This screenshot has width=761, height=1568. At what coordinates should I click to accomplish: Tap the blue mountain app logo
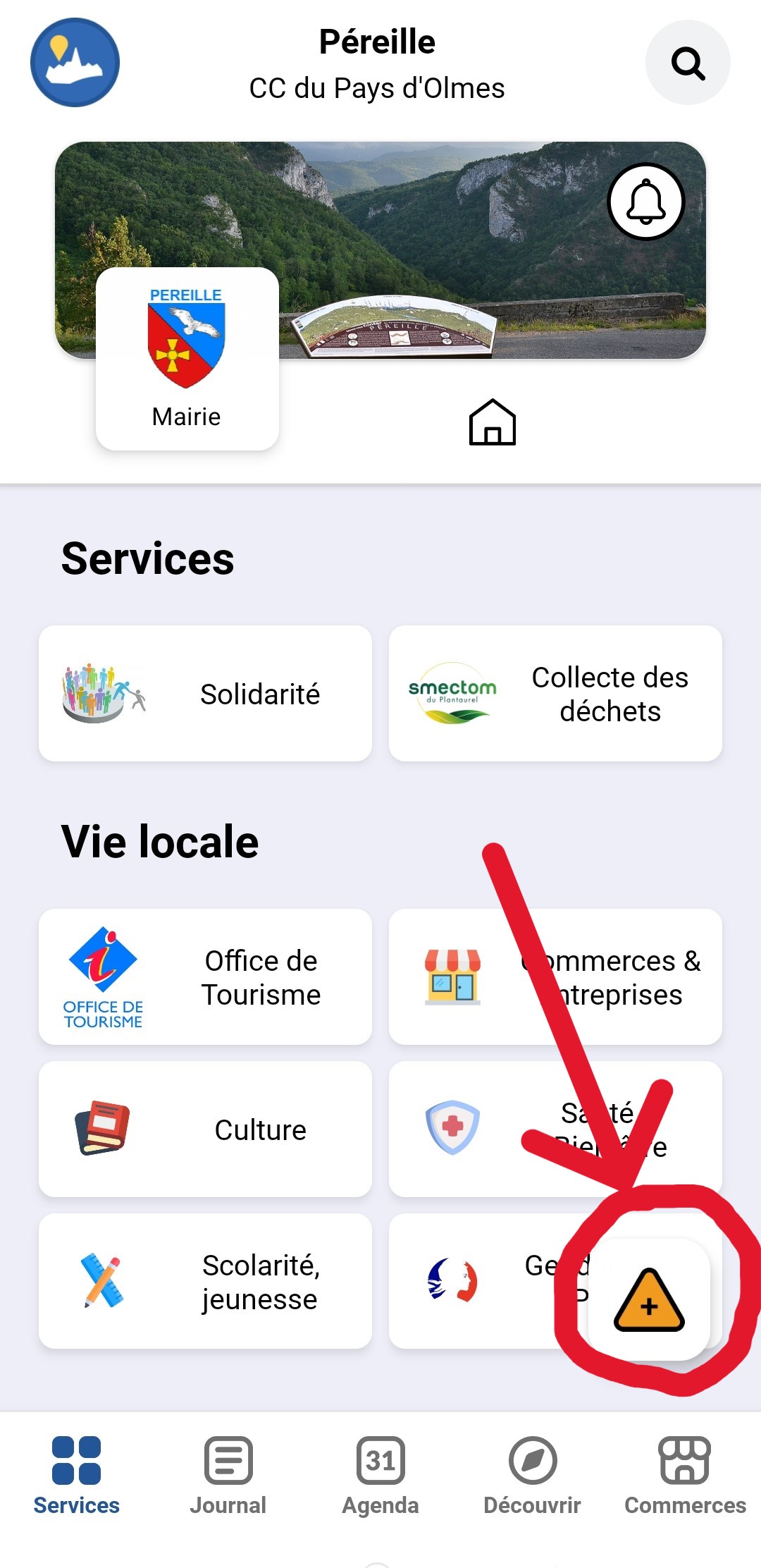pos(75,63)
